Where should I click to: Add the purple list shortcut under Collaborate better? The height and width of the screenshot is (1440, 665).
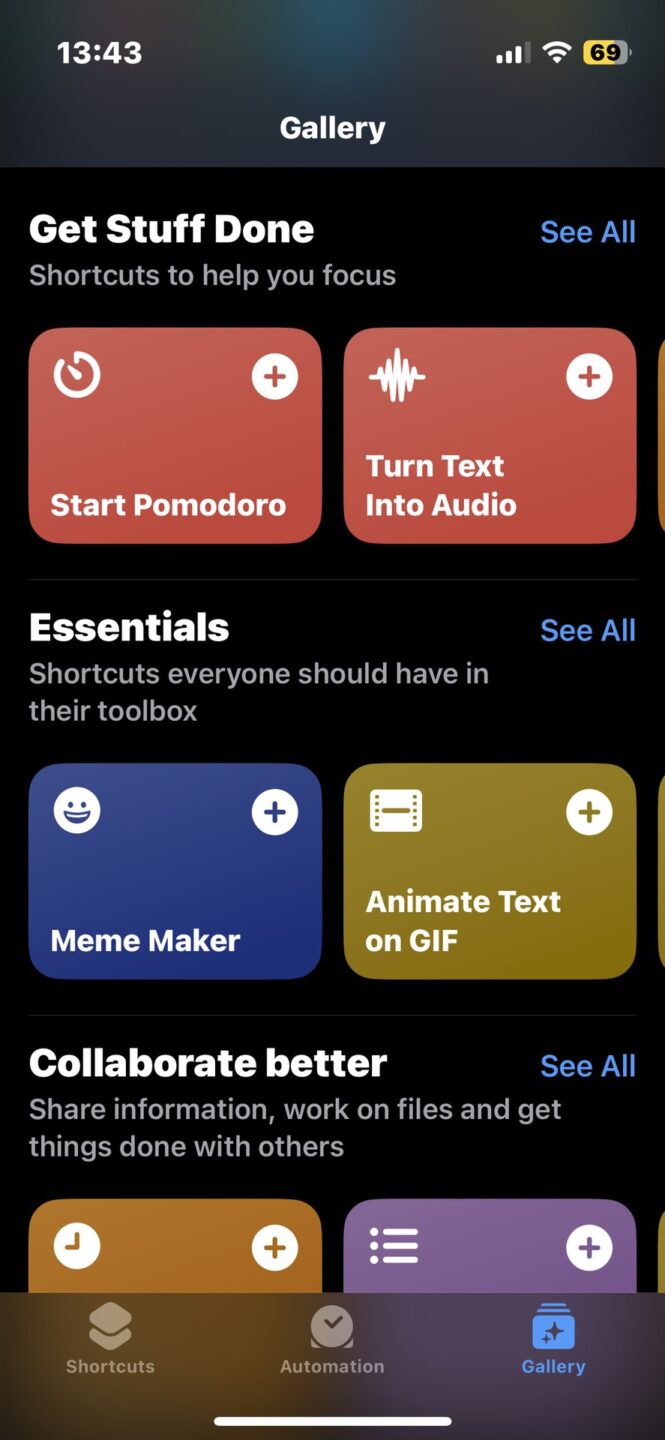pos(589,1247)
